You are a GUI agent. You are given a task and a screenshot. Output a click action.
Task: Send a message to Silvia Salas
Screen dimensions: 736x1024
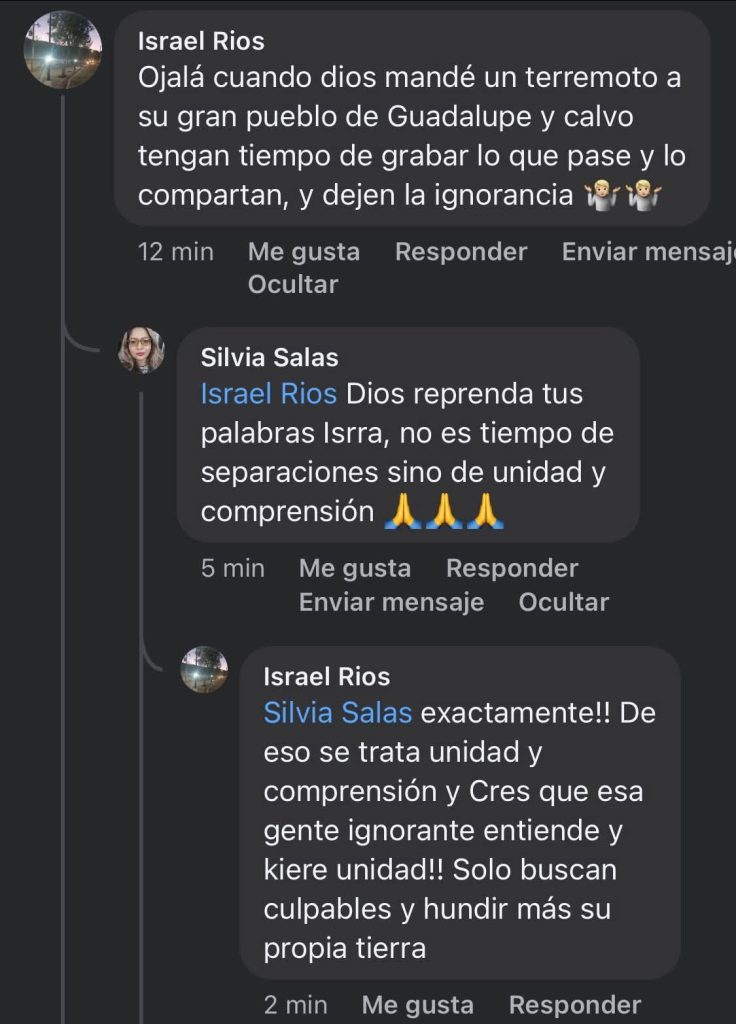pyautogui.click(x=391, y=601)
